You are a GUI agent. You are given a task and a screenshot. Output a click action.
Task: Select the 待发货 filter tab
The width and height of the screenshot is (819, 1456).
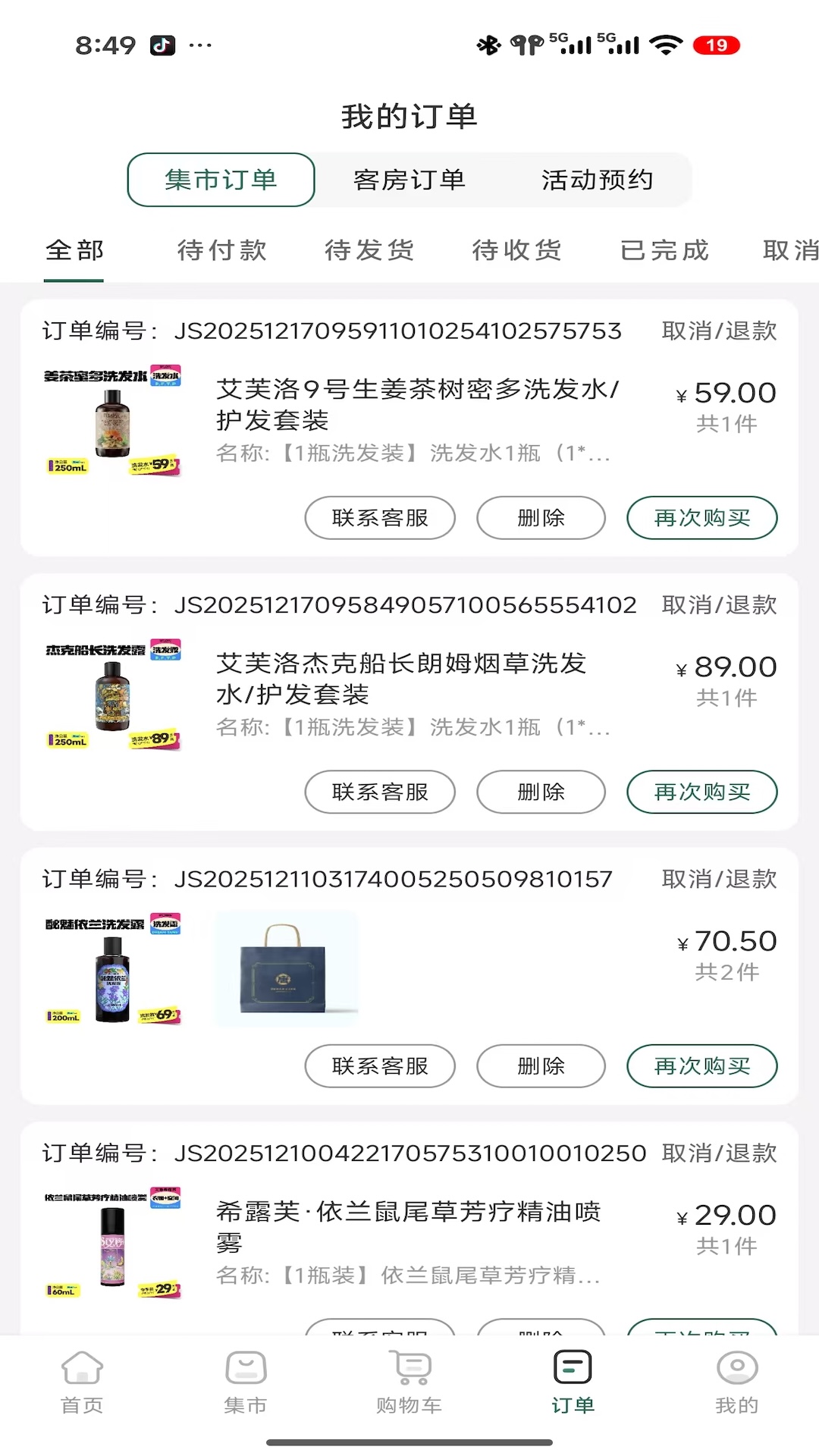coord(369,250)
